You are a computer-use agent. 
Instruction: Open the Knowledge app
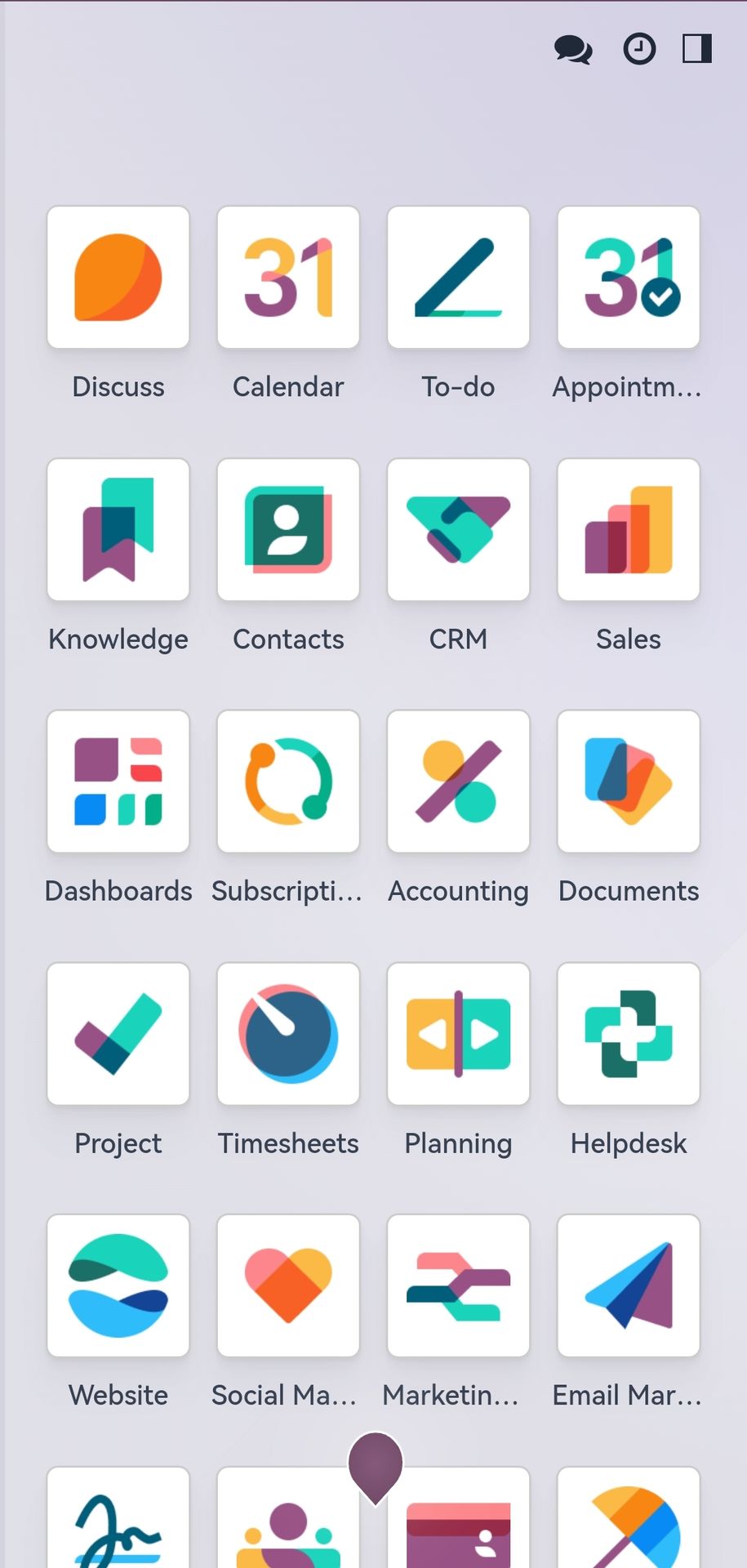pos(118,529)
